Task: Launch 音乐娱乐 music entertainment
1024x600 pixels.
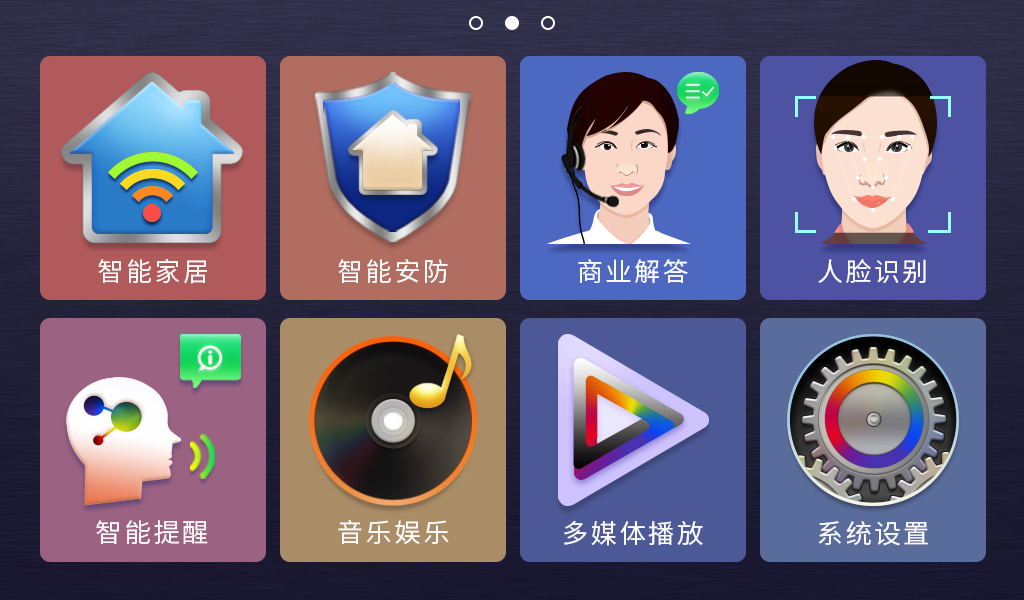Action: (393, 440)
